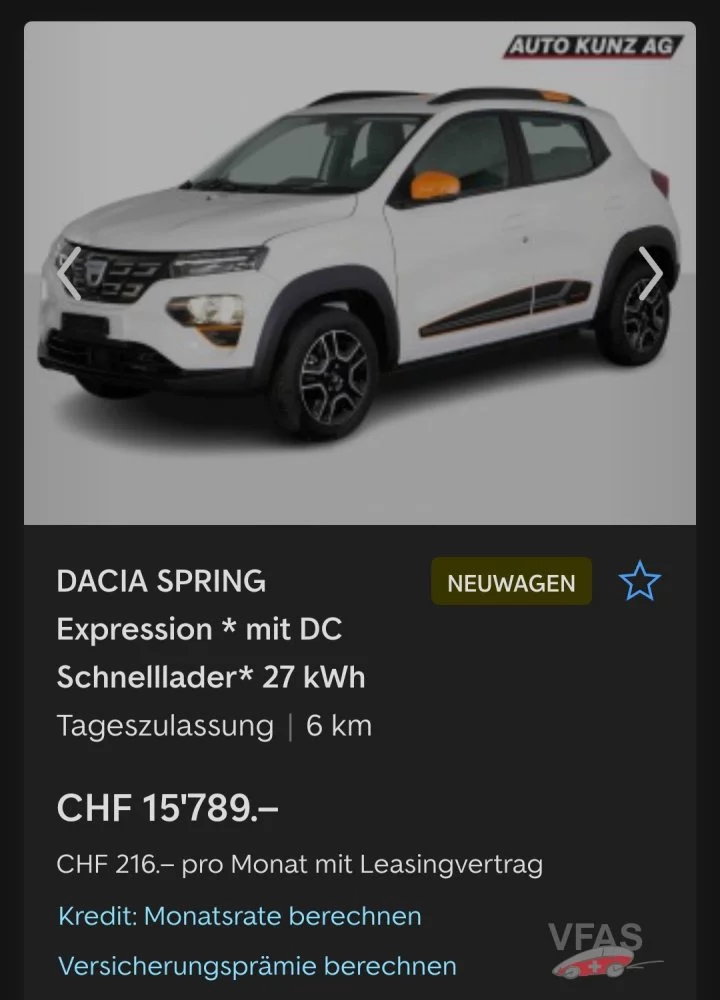Show the previous car photo
The height and width of the screenshot is (1000, 720).
point(68,273)
